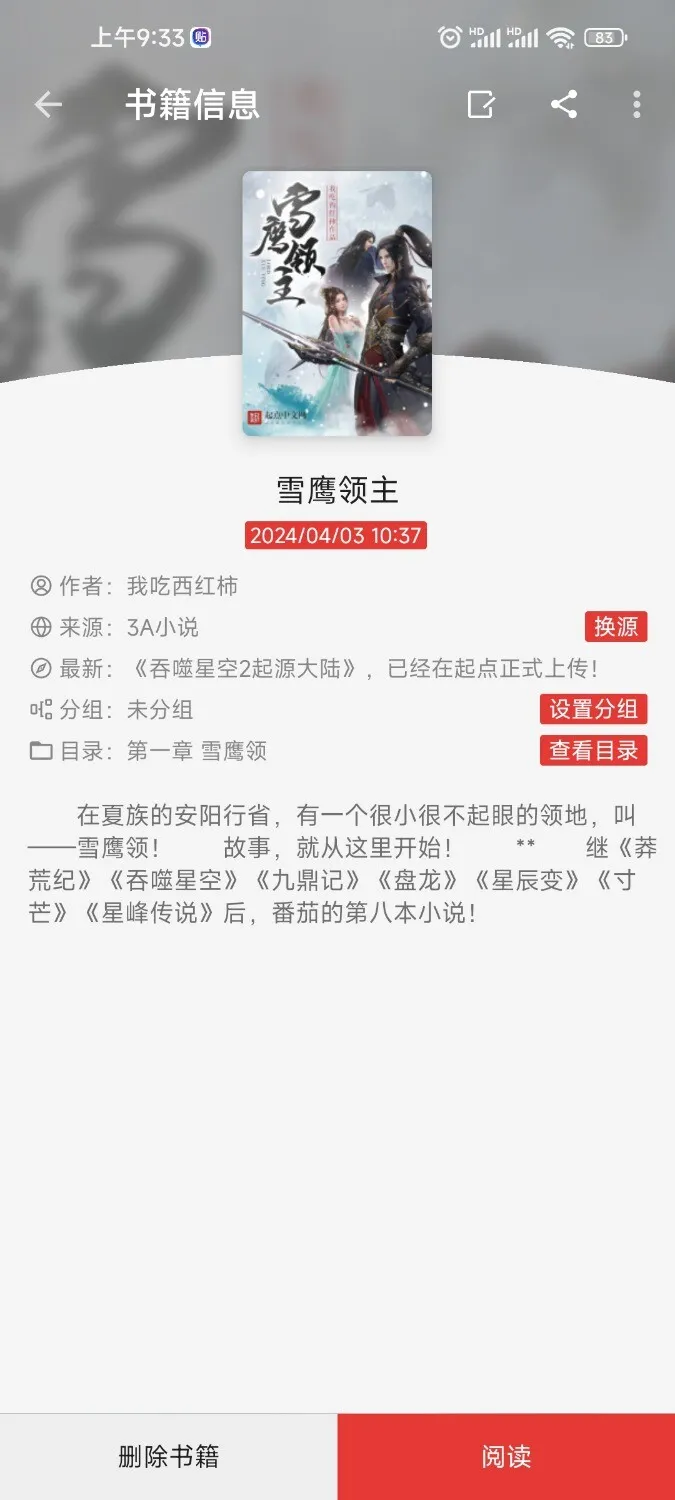Screen dimensions: 675x1500
Task: Open the 雪鹰领主 book cover image
Action: click(337, 303)
